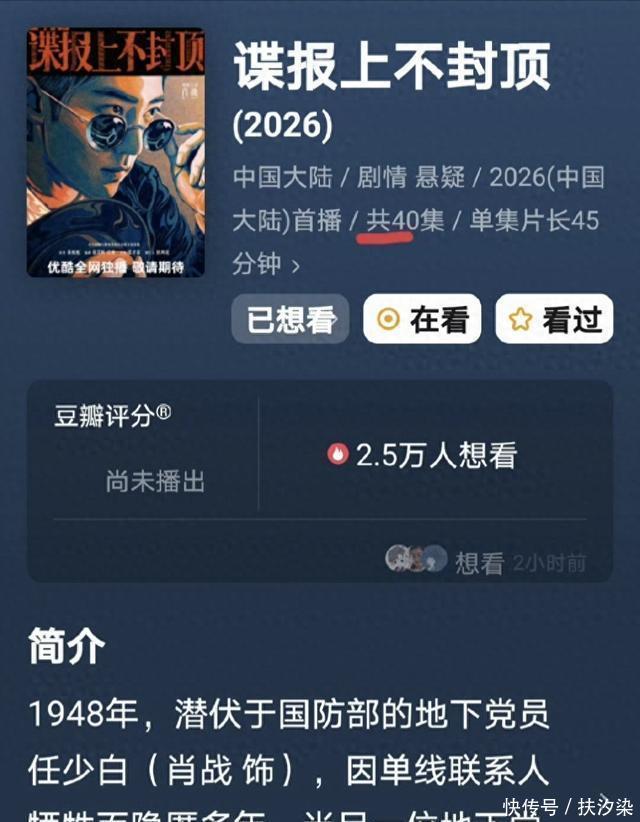This screenshot has height=822, width=640.
Task: Open the 谍报上不封顶 poster image
Action: click(115, 152)
